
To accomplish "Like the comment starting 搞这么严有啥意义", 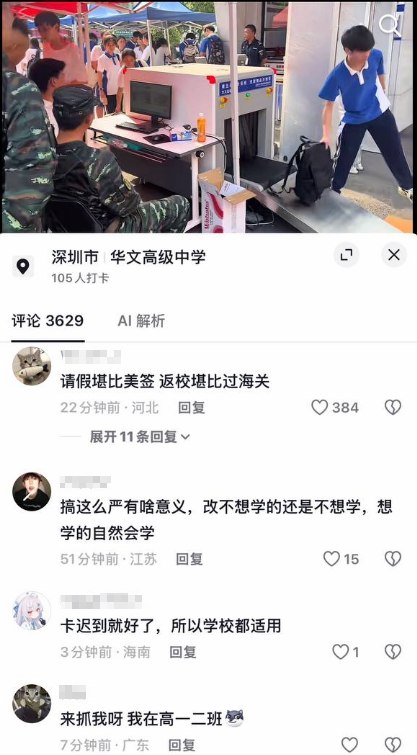I will pyautogui.click(x=331, y=559).
